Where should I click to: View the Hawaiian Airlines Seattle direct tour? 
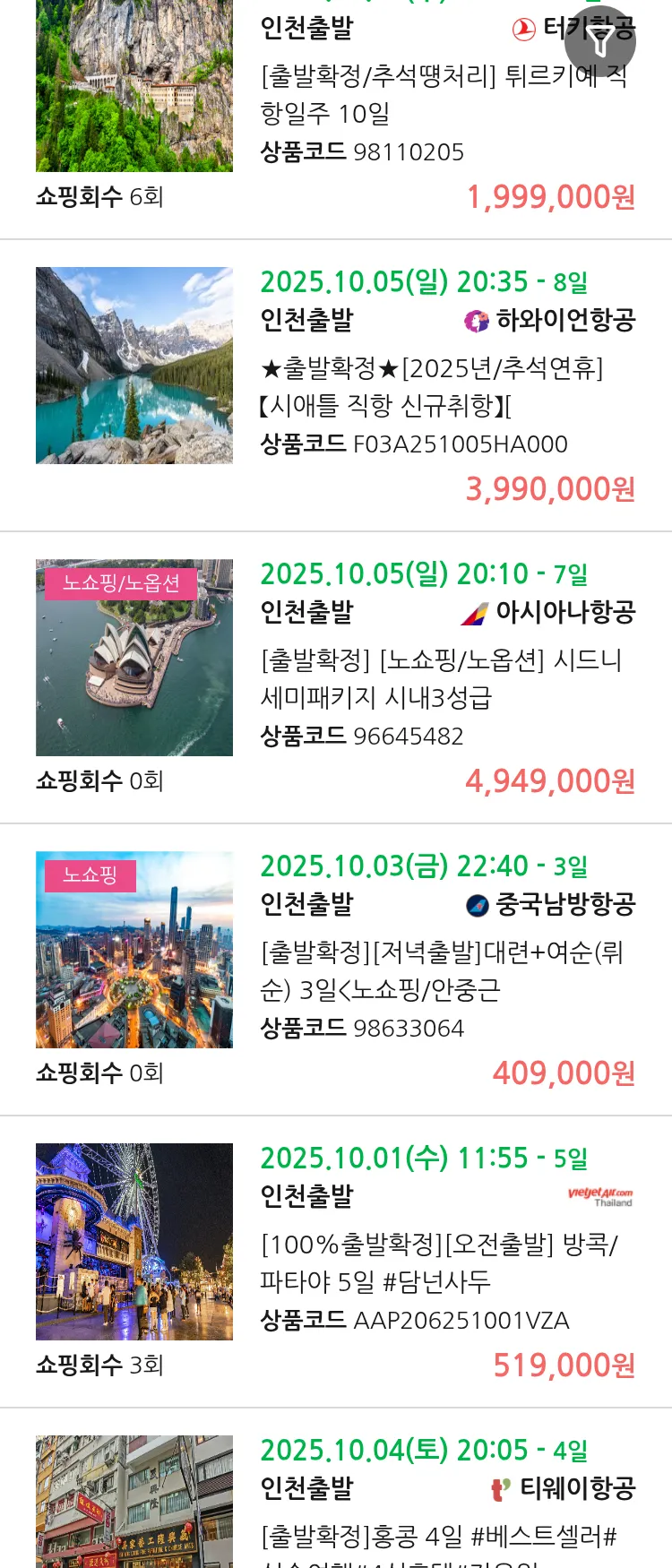tap(430, 387)
